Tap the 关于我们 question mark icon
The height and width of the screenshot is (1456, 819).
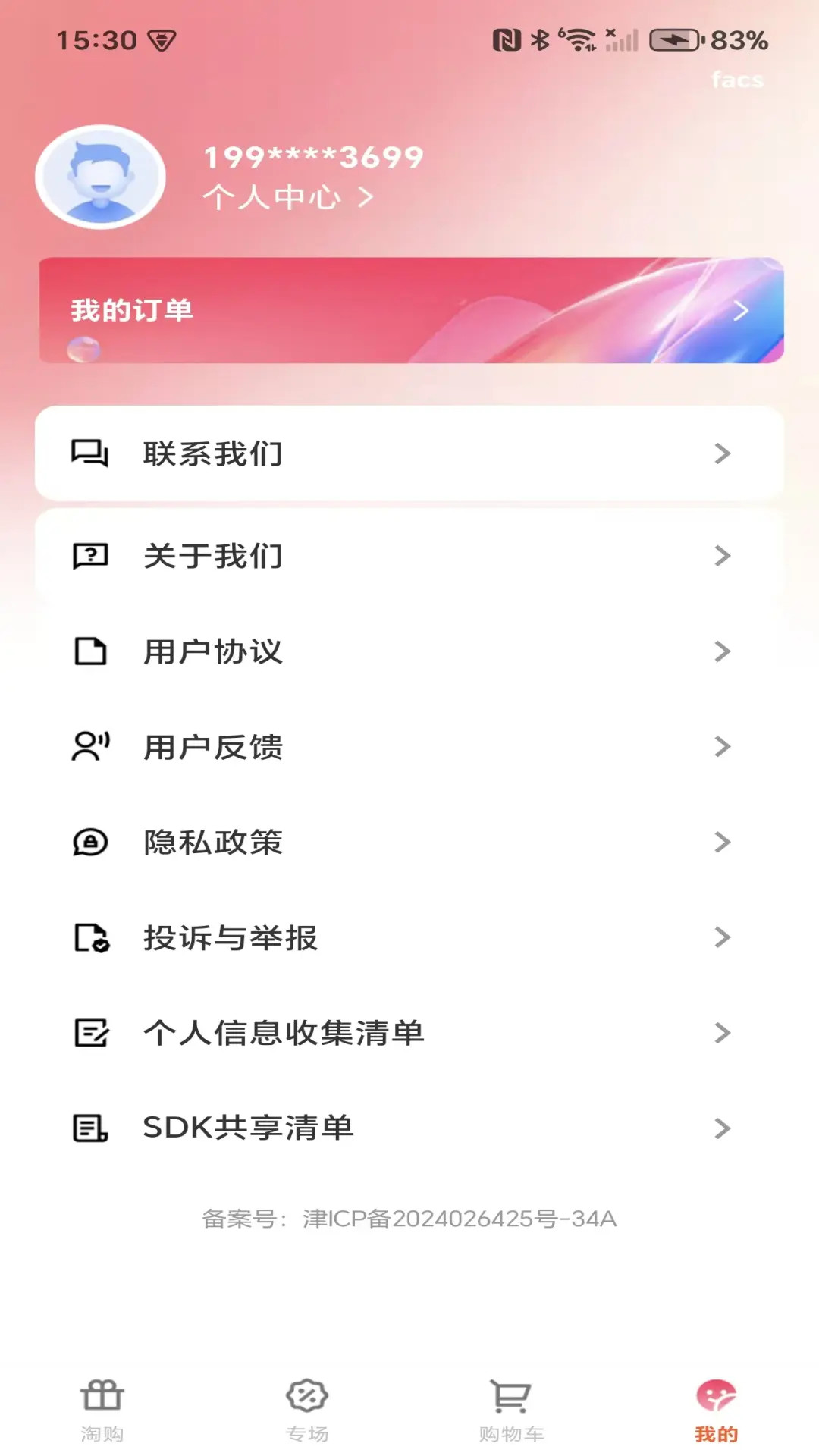tap(89, 555)
